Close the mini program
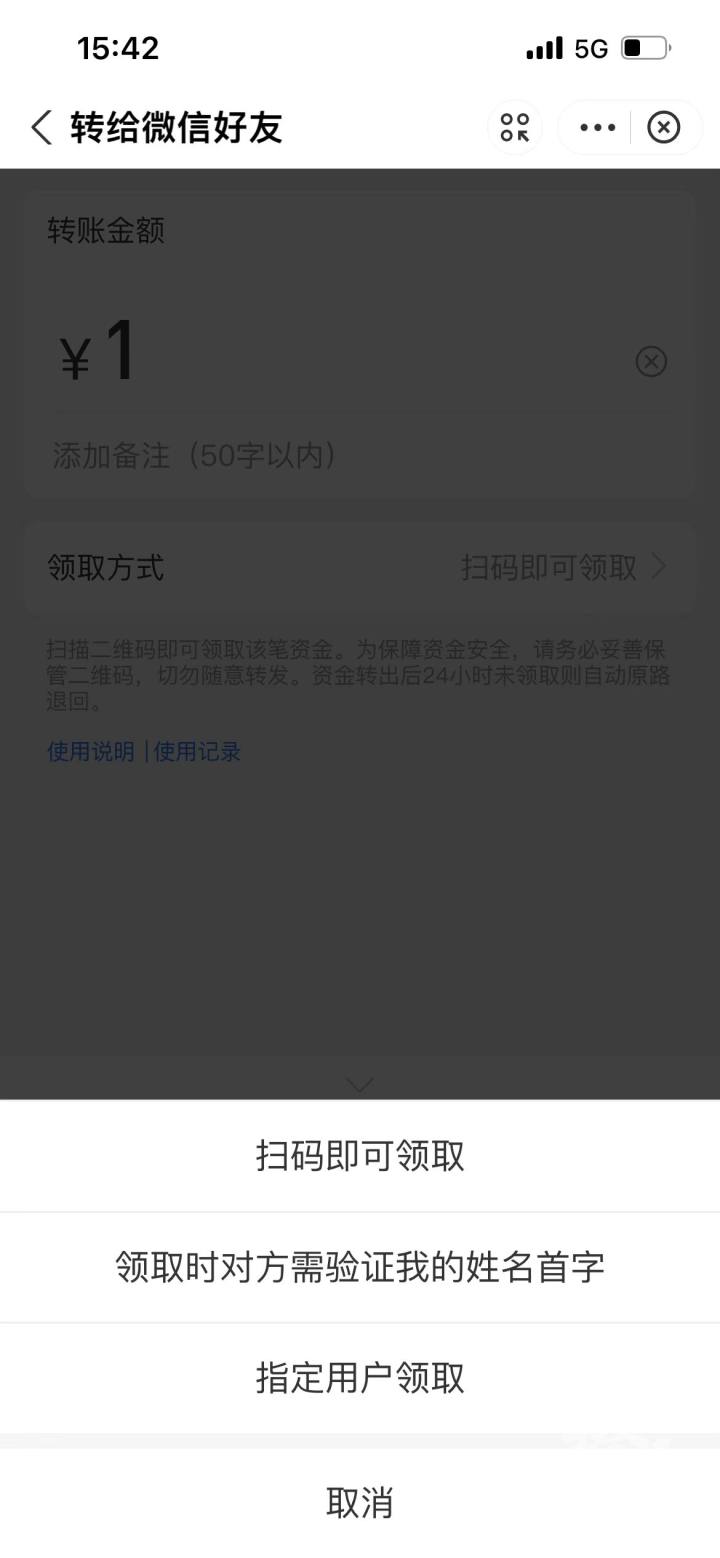This screenshot has height=1558, width=720. tap(663, 128)
